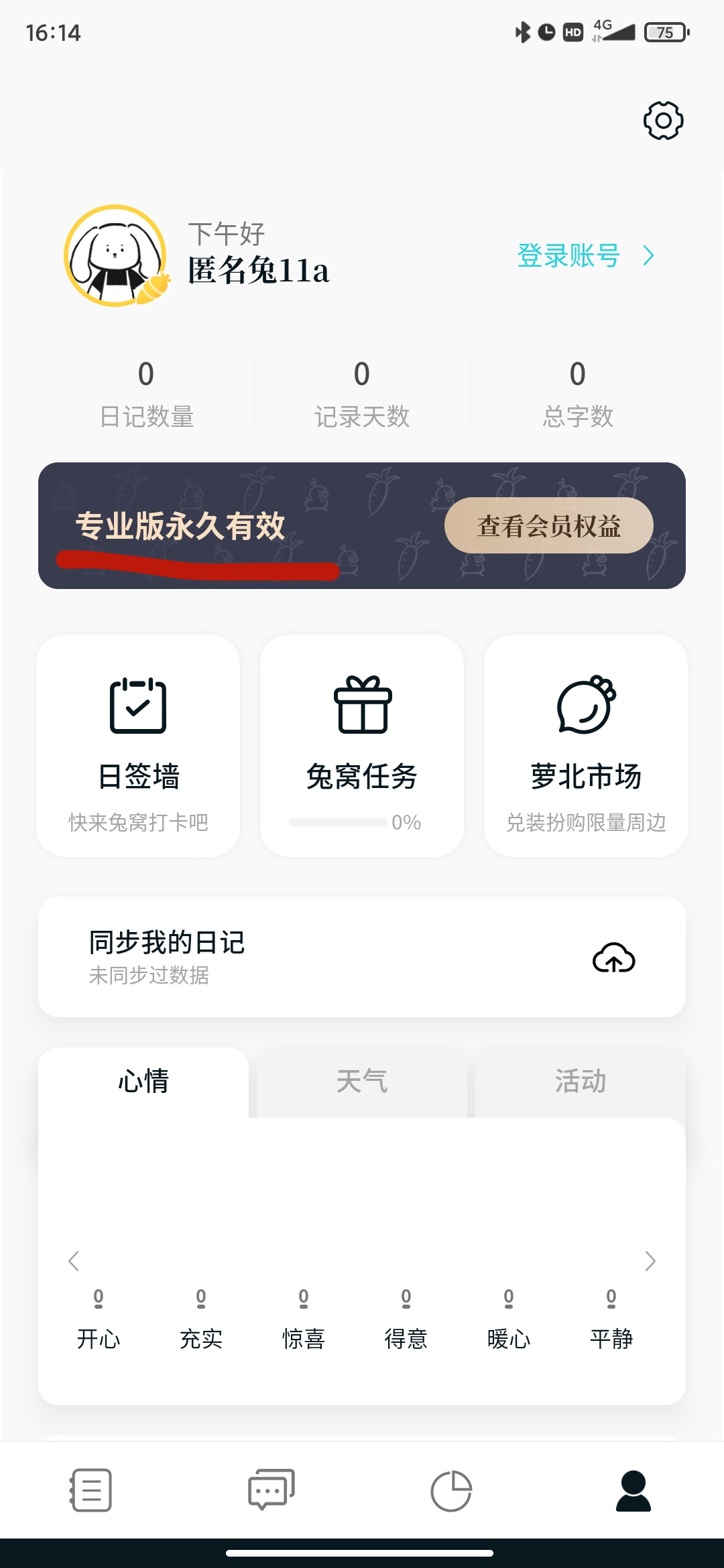Image resolution: width=724 pixels, height=1568 pixels.
Task: Switch to the 活动 tab
Action: click(581, 1082)
